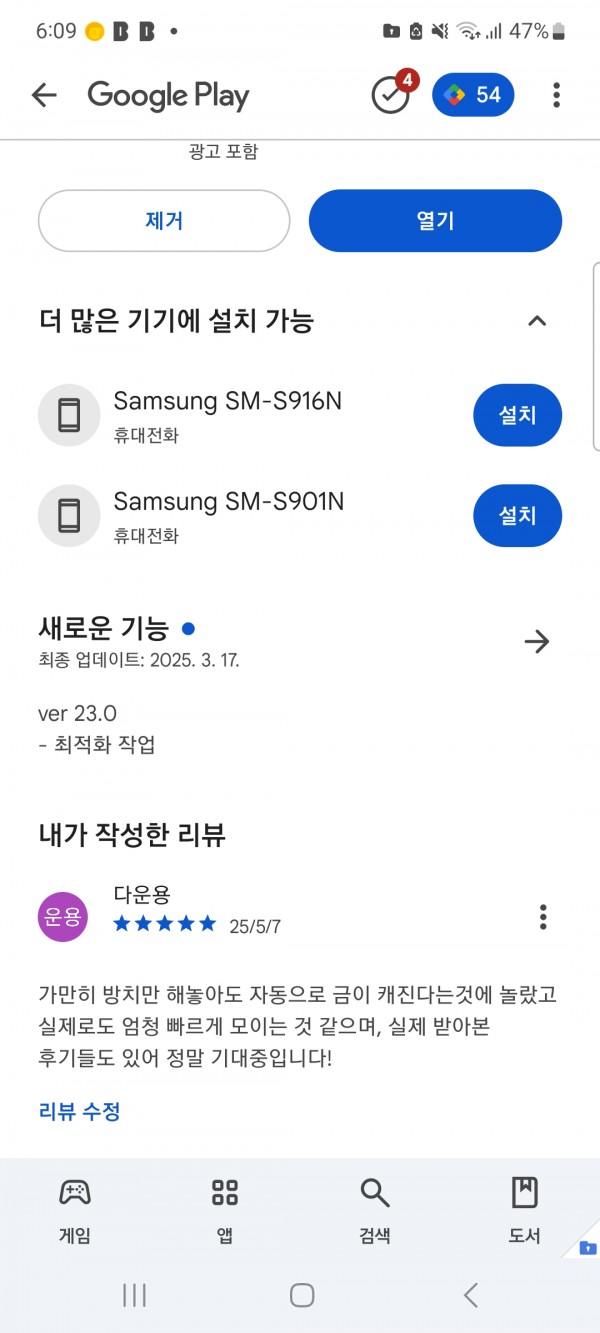The width and height of the screenshot is (600, 1333).
Task: Switch to the 도서 tab
Action: click(525, 1210)
